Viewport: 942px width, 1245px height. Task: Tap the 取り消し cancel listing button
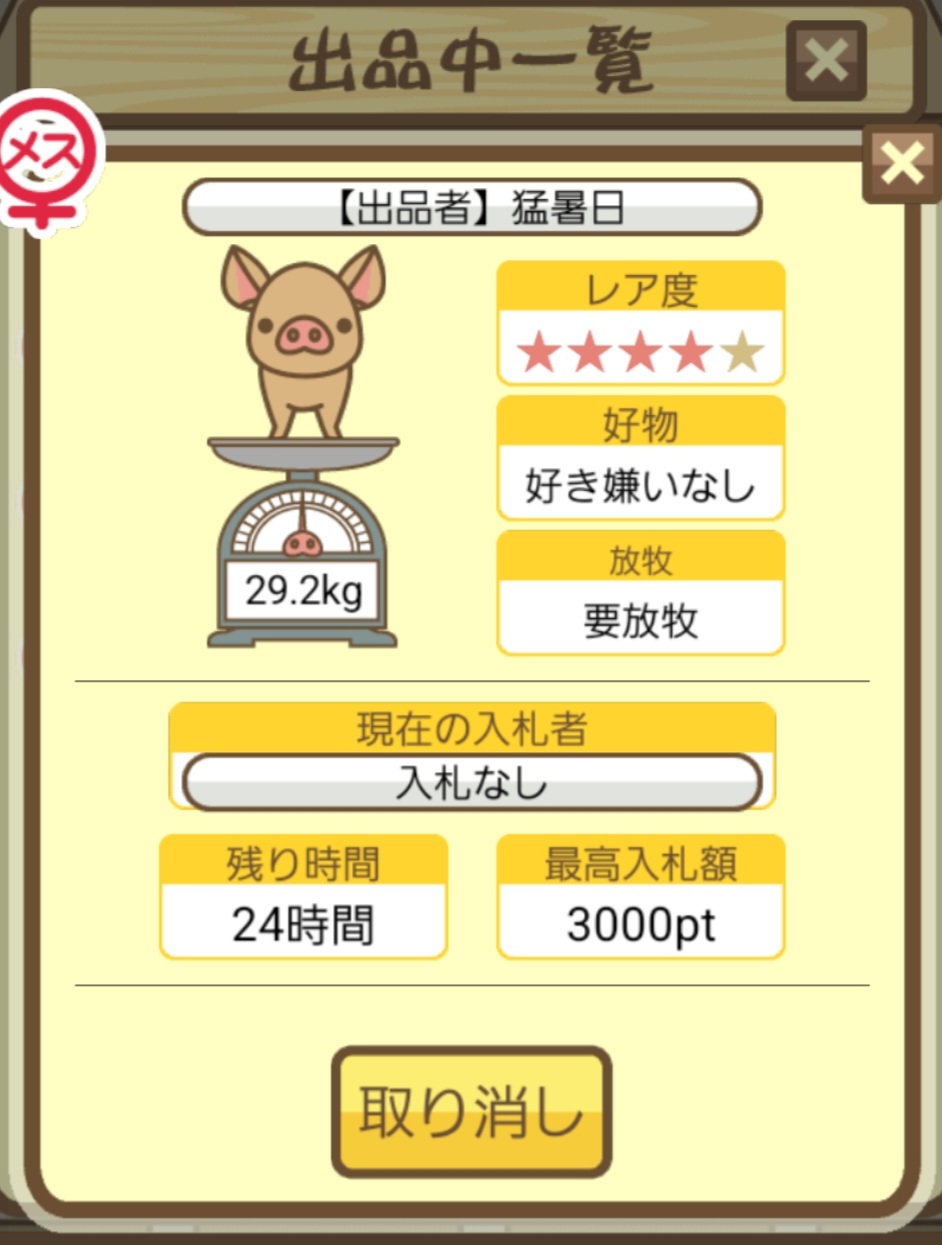pos(471,1111)
